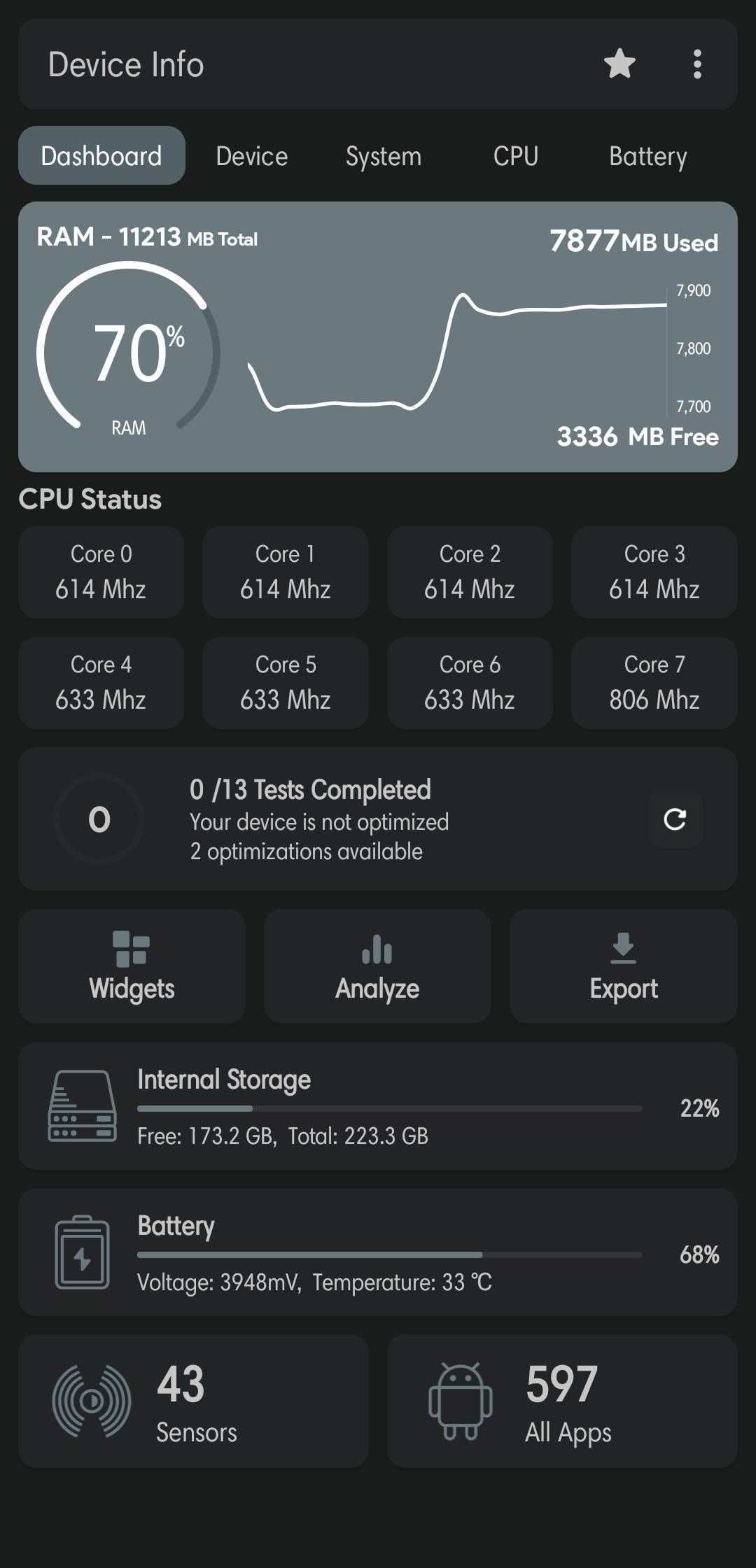
Task: Open the three-dot overflow menu
Action: pos(697,64)
